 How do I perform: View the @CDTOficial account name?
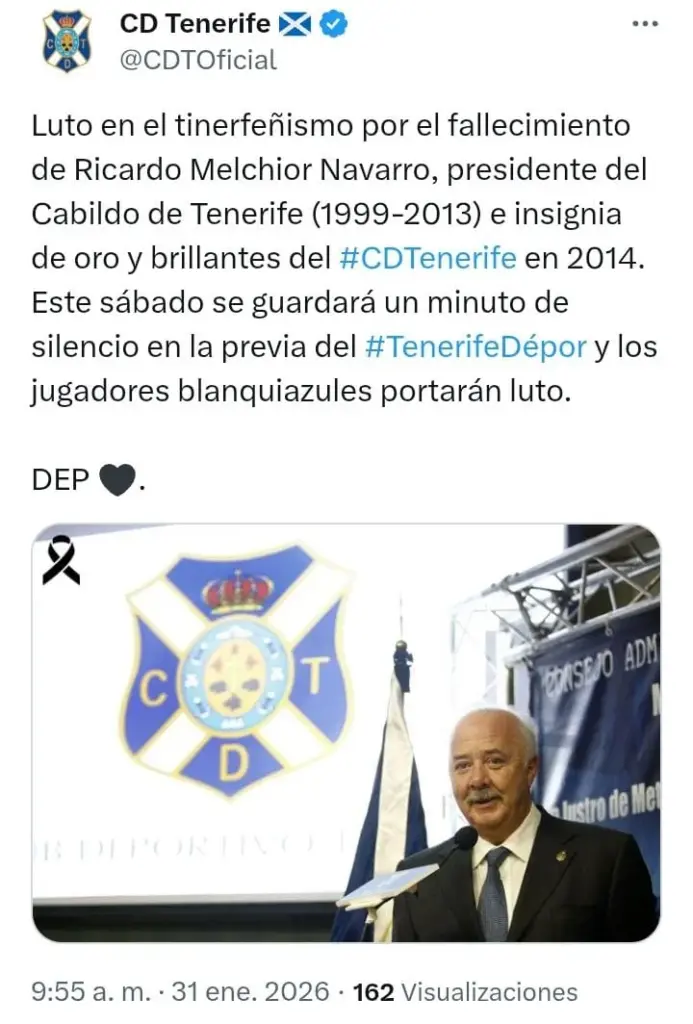tap(198, 60)
